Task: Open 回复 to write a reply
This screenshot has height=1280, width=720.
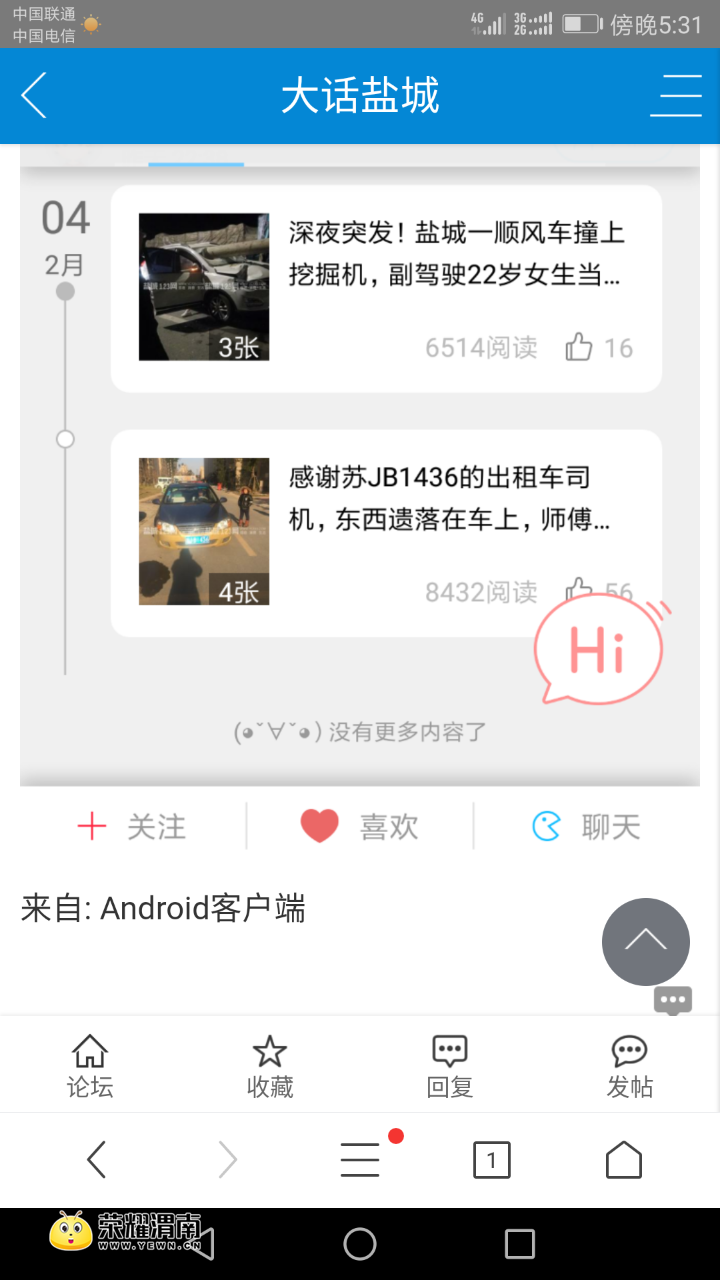Action: [450, 1066]
